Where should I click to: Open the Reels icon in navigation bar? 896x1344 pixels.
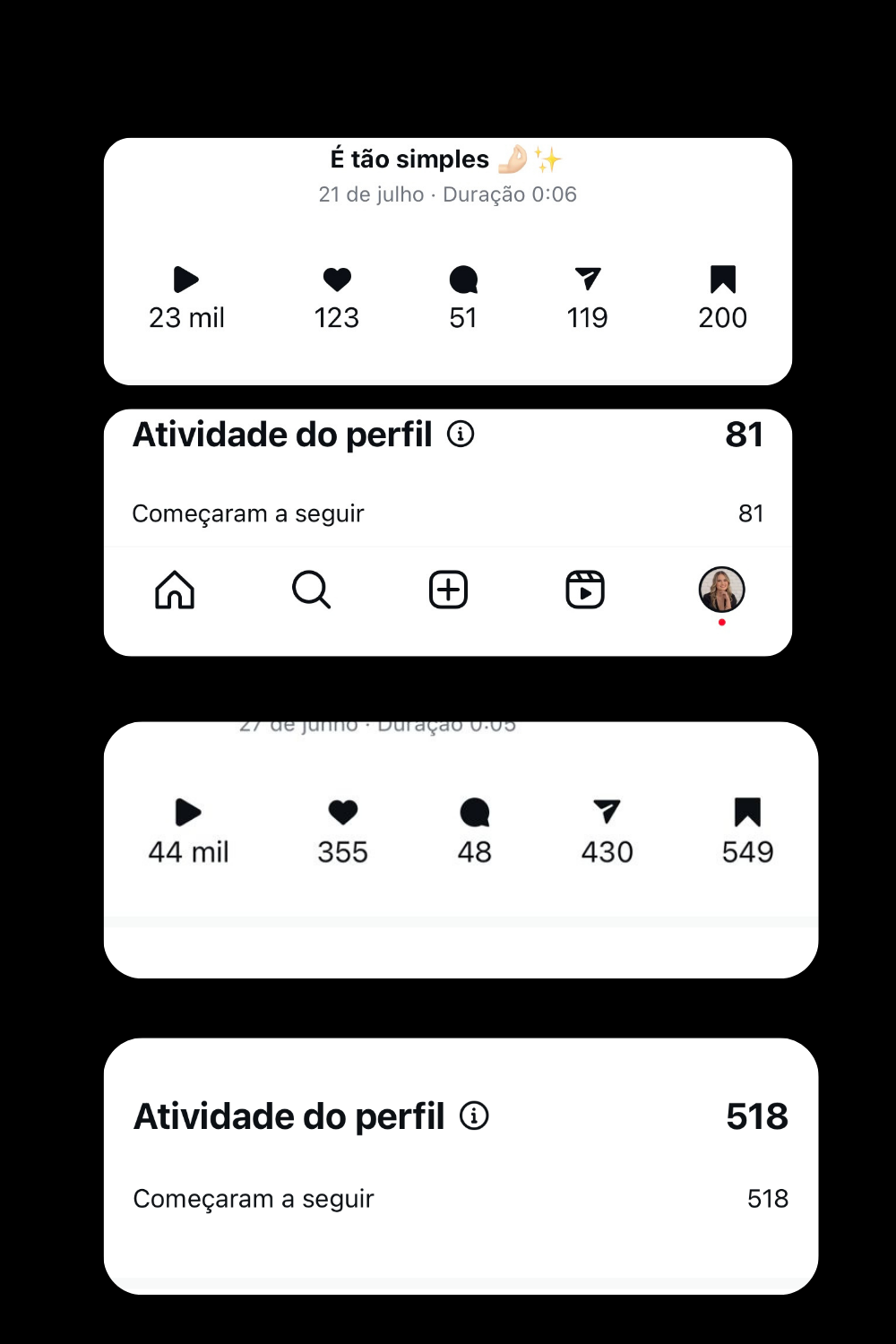point(584,590)
